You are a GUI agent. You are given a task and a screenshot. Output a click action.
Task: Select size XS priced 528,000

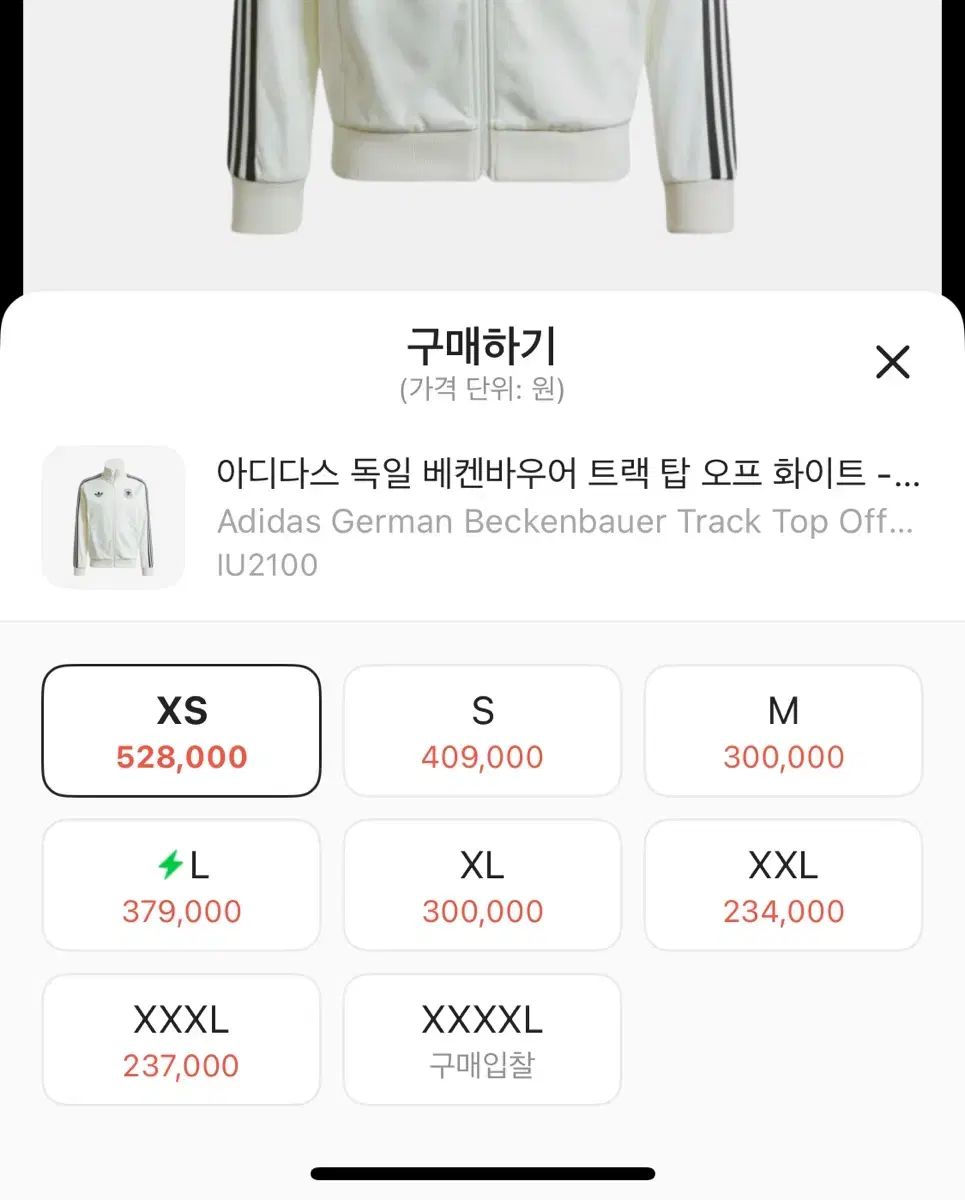coord(181,729)
